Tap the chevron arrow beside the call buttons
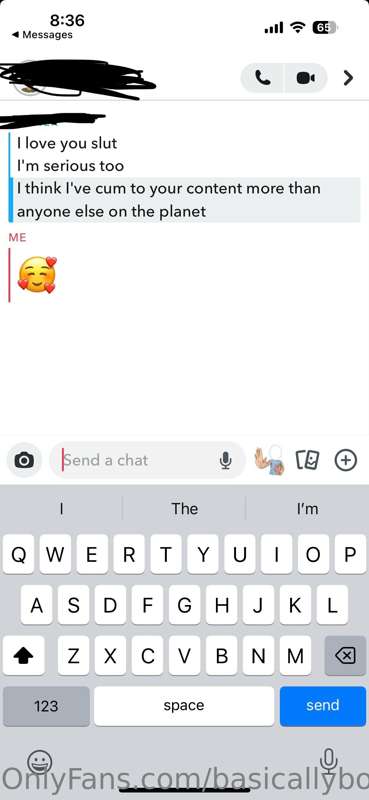This screenshot has height=800, width=369. coord(348,78)
